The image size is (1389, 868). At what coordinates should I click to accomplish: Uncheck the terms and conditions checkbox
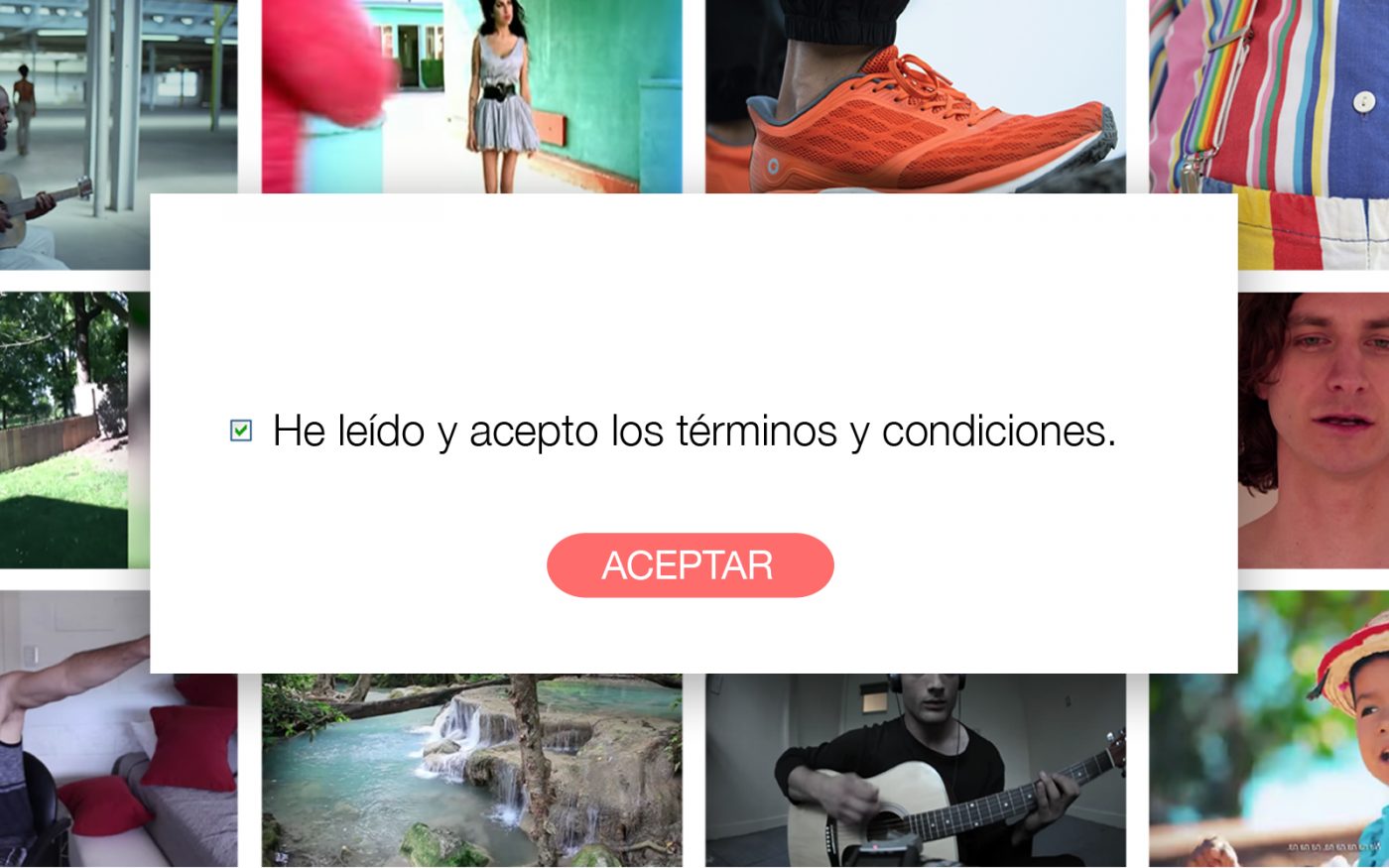pyautogui.click(x=240, y=431)
